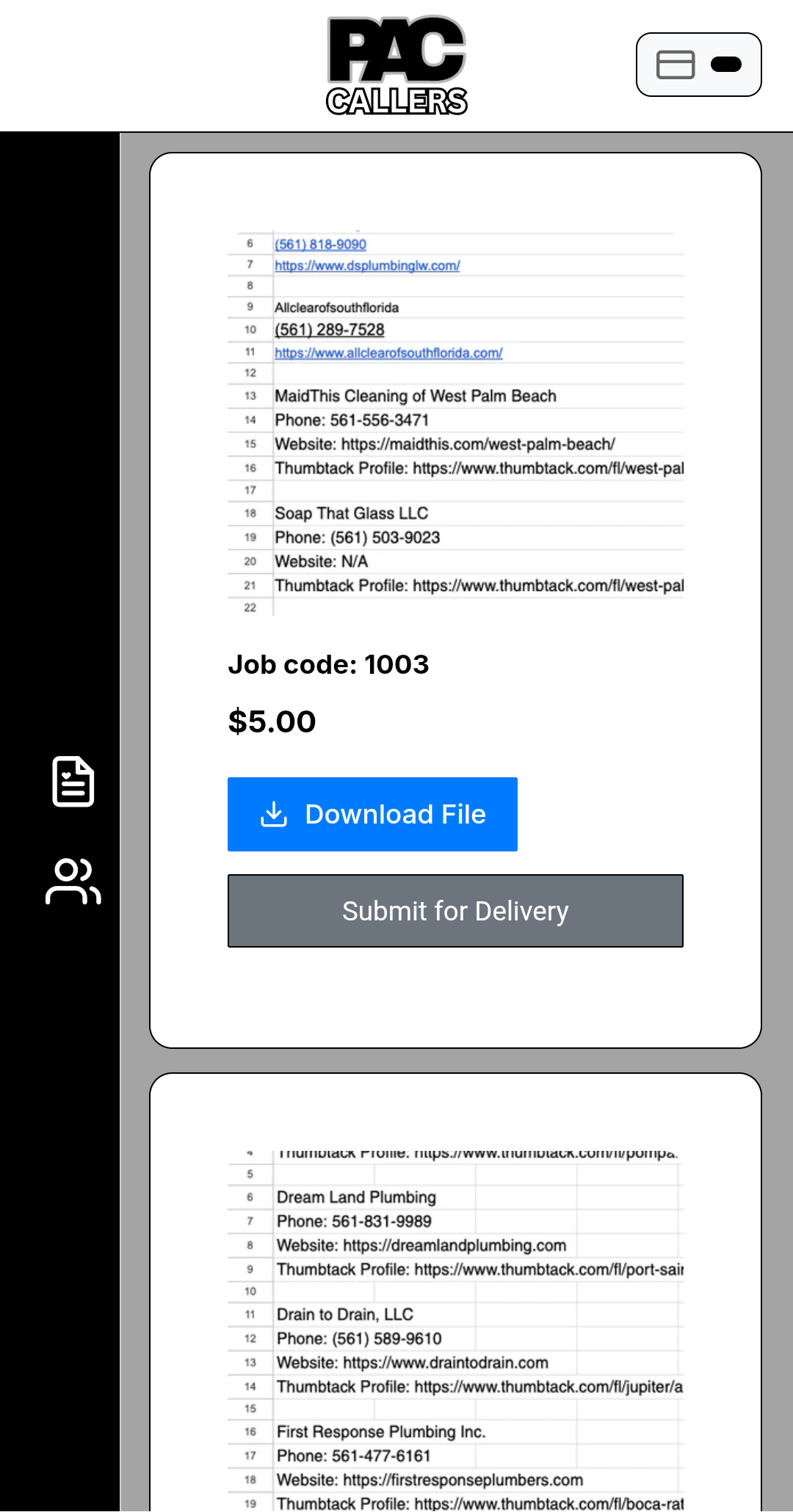The width and height of the screenshot is (793, 1512).
Task: Open the credit card balance button
Action: [x=698, y=65]
